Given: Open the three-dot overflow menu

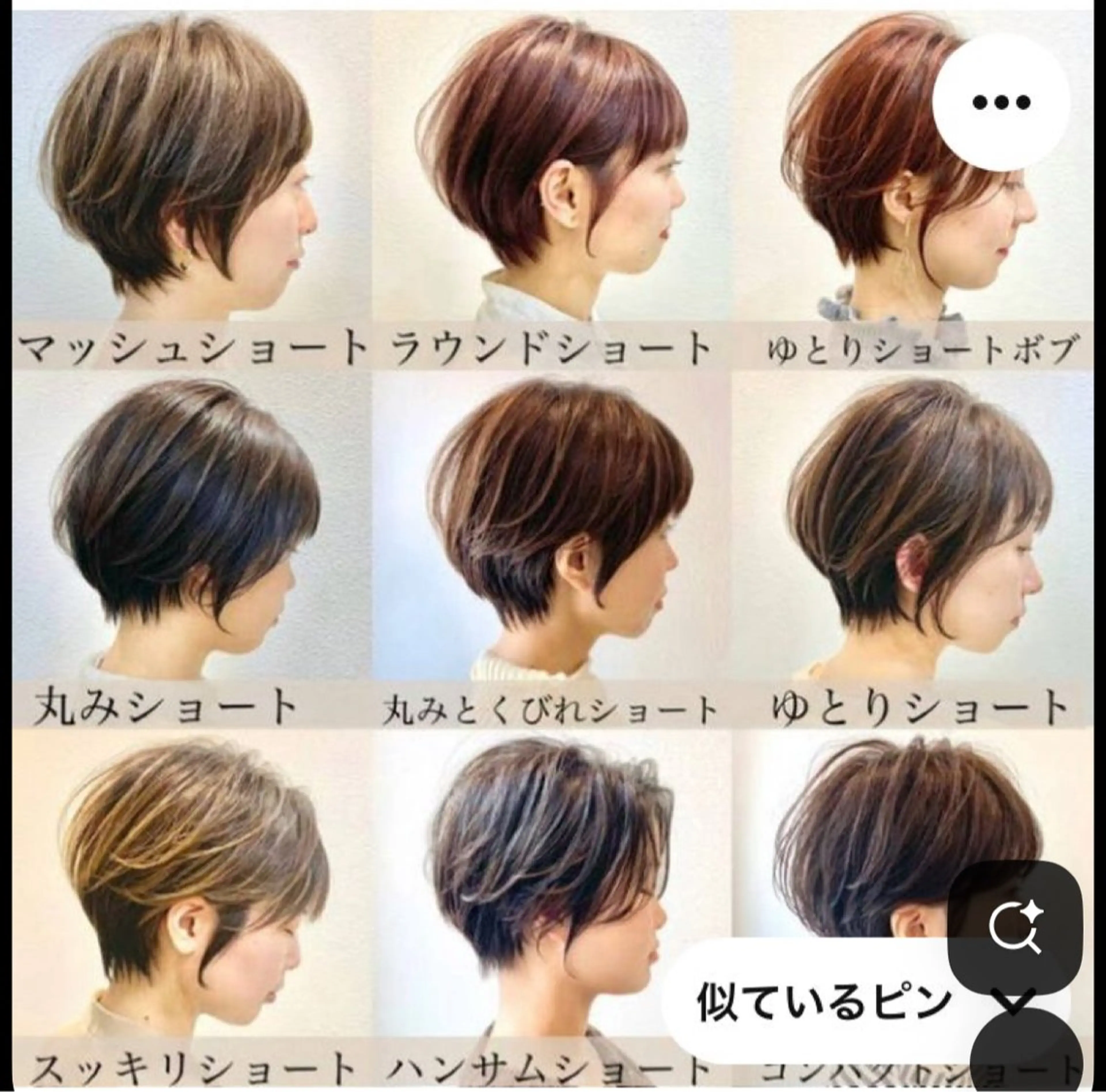Looking at the screenshot, I should 1001,103.
